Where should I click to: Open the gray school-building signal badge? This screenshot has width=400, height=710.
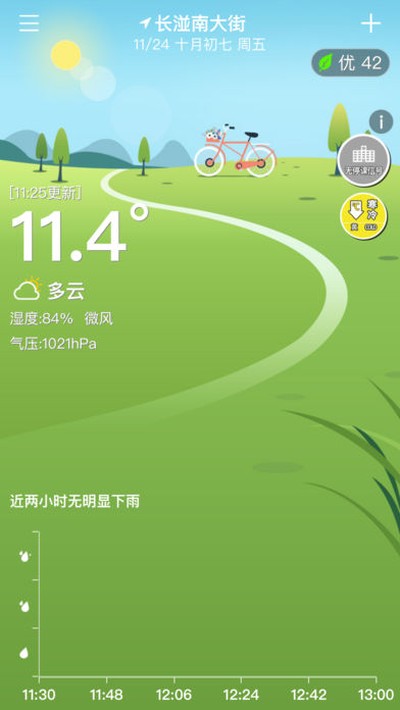point(363,160)
